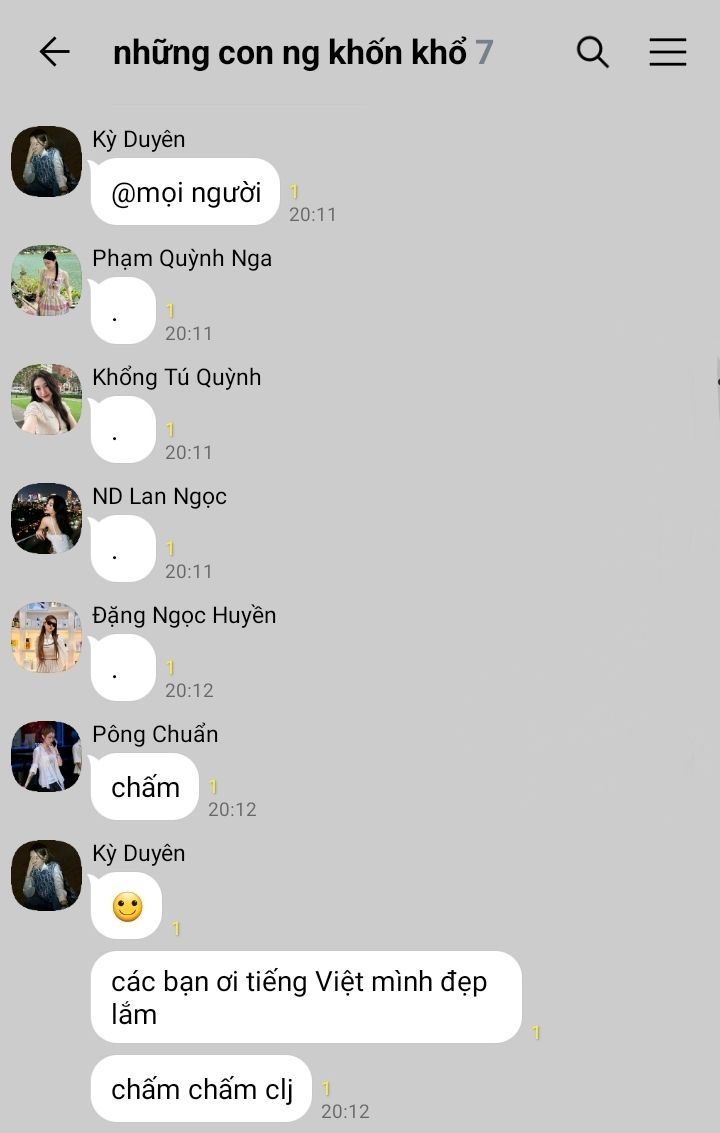Open Phạm Quỳnh Nga's profile picture

point(46,280)
